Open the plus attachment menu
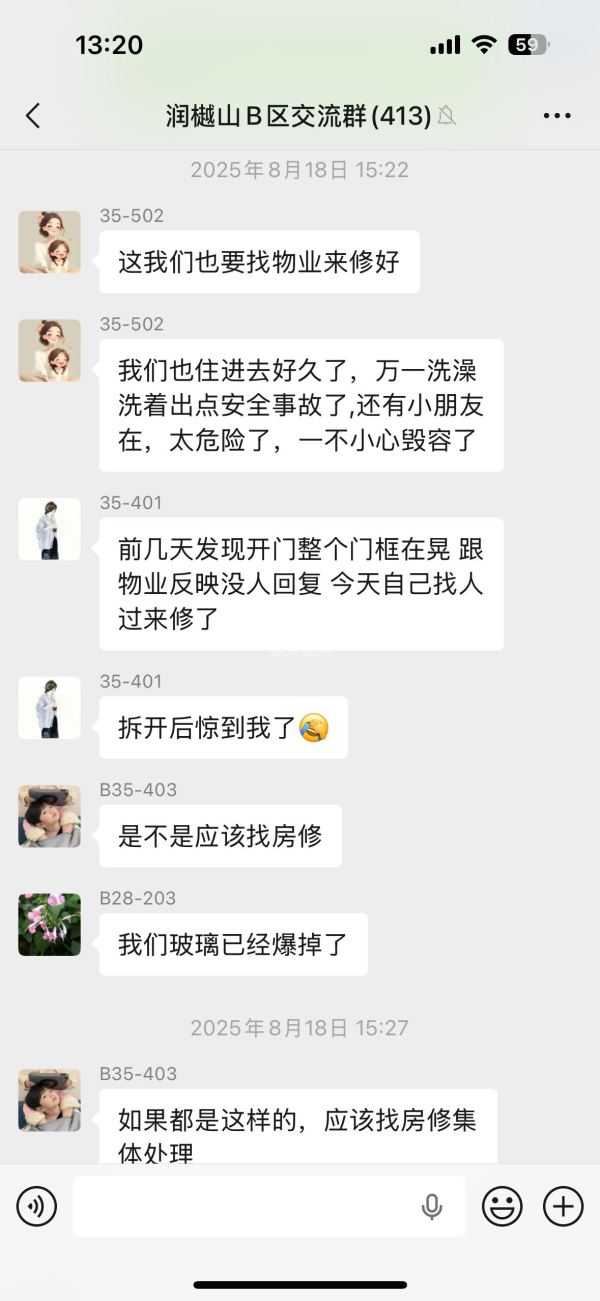The height and width of the screenshot is (1301, 600). [x=563, y=1207]
